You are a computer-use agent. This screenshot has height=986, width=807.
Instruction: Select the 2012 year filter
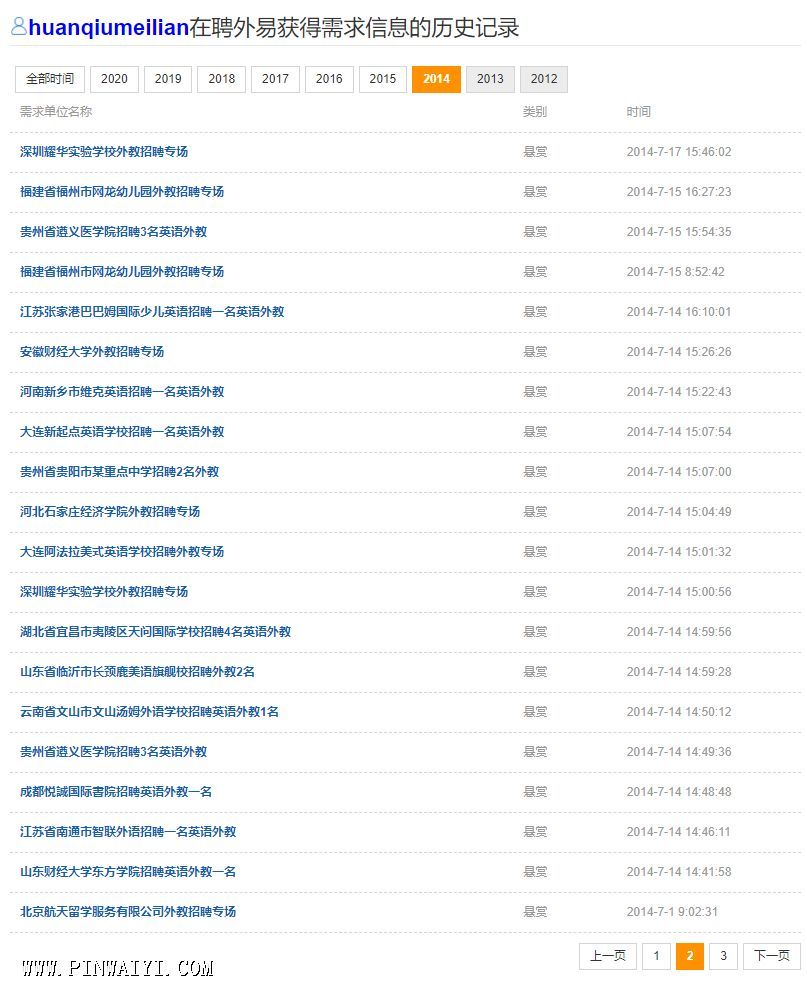544,79
